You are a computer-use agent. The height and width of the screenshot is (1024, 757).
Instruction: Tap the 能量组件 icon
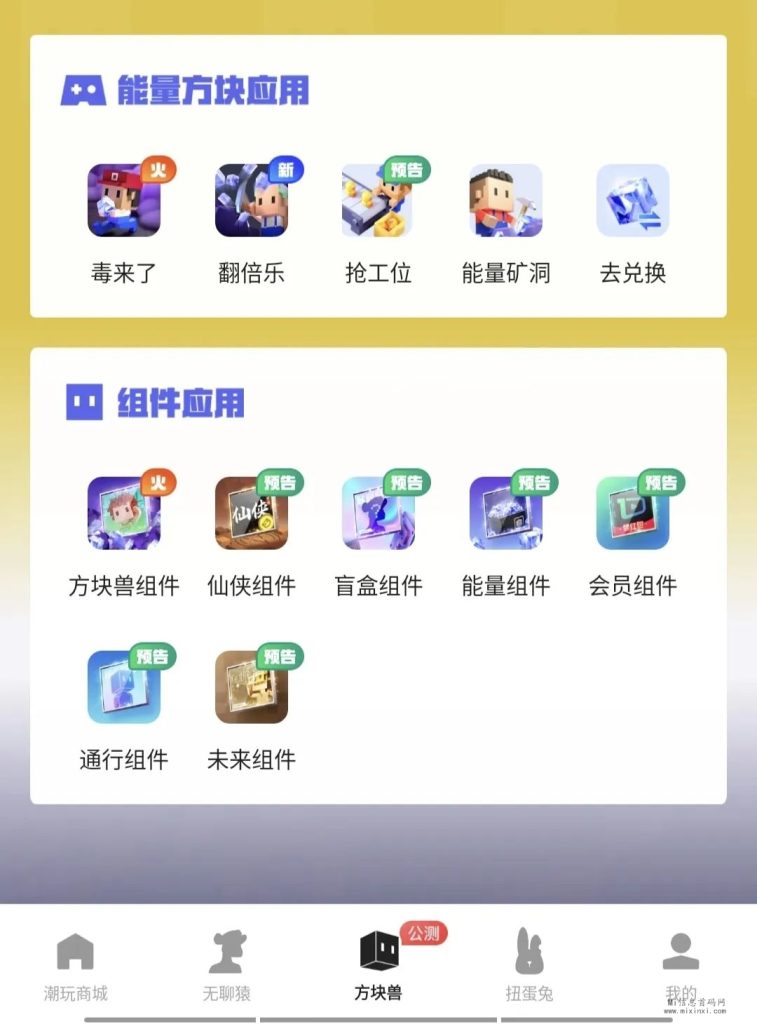coord(506,514)
